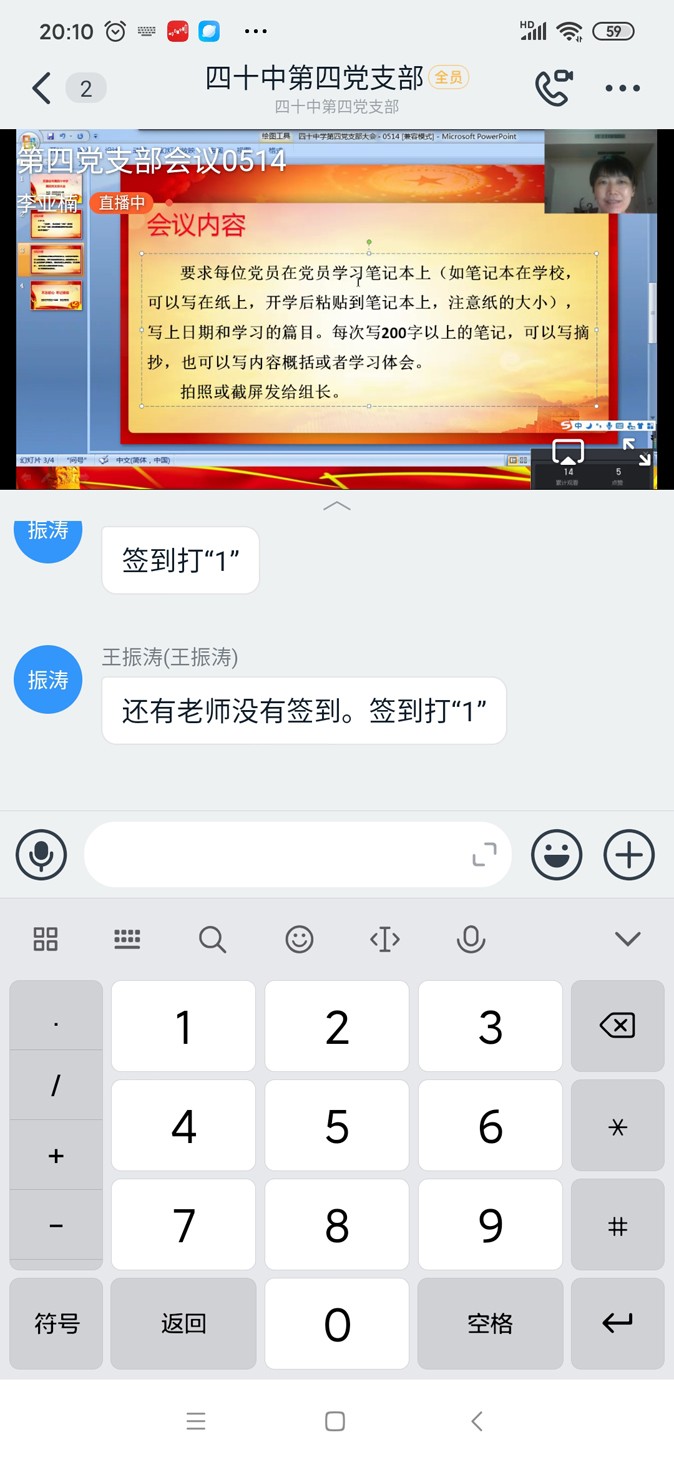The width and height of the screenshot is (674, 1460).
Task: Open the keyboard search tool
Action: pyautogui.click(x=212, y=938)
